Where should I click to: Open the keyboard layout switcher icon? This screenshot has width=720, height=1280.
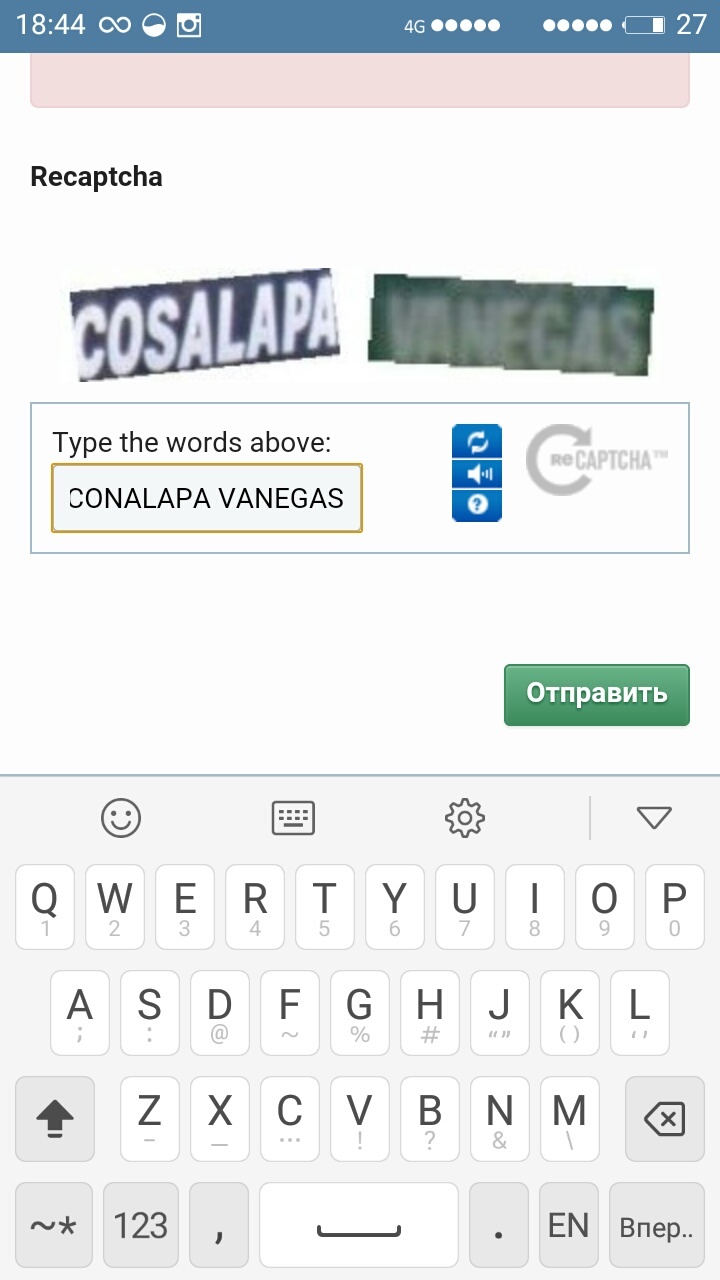(x=293, y=818)
